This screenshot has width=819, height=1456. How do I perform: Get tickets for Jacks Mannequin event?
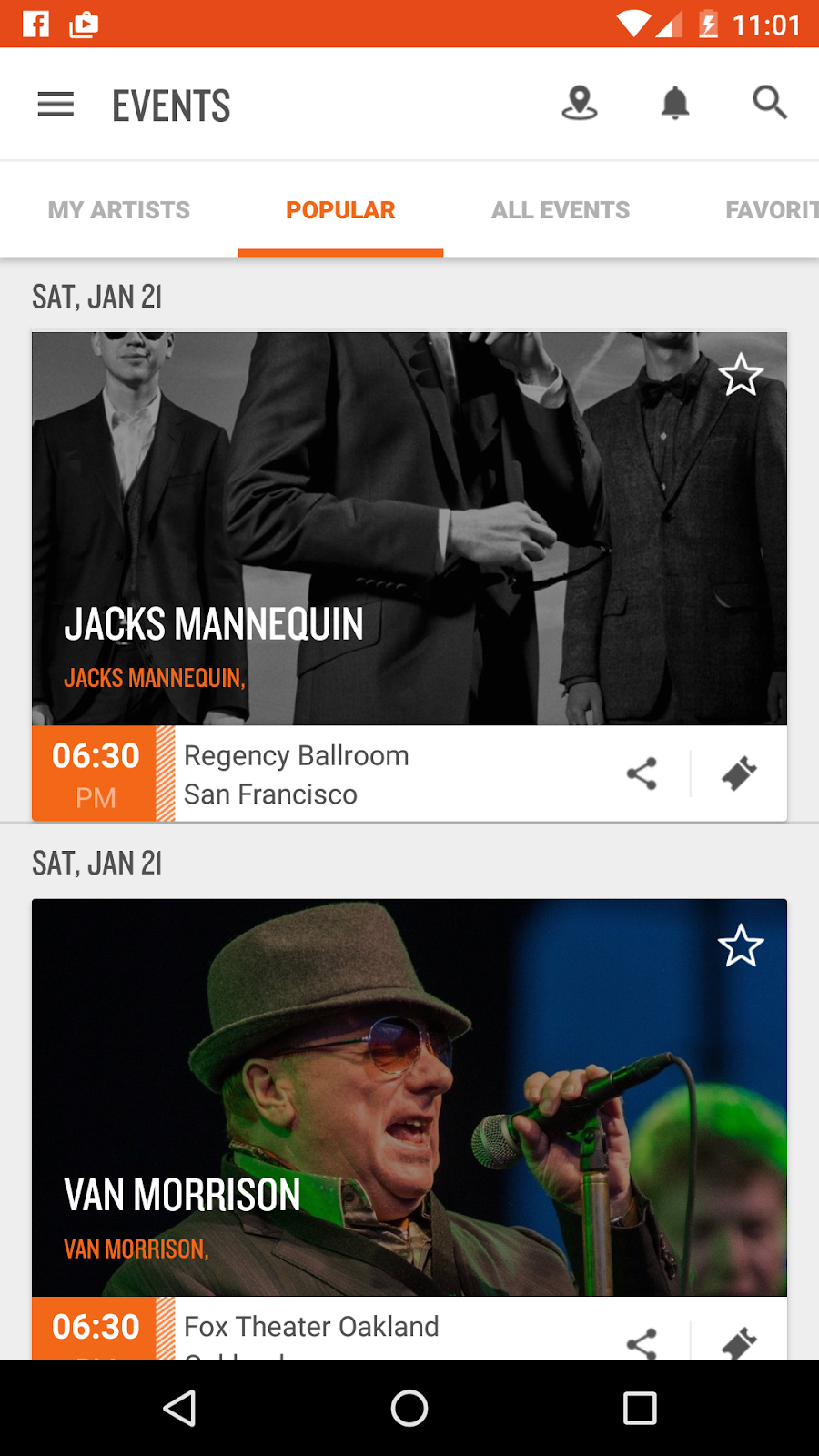pos(739,774)
